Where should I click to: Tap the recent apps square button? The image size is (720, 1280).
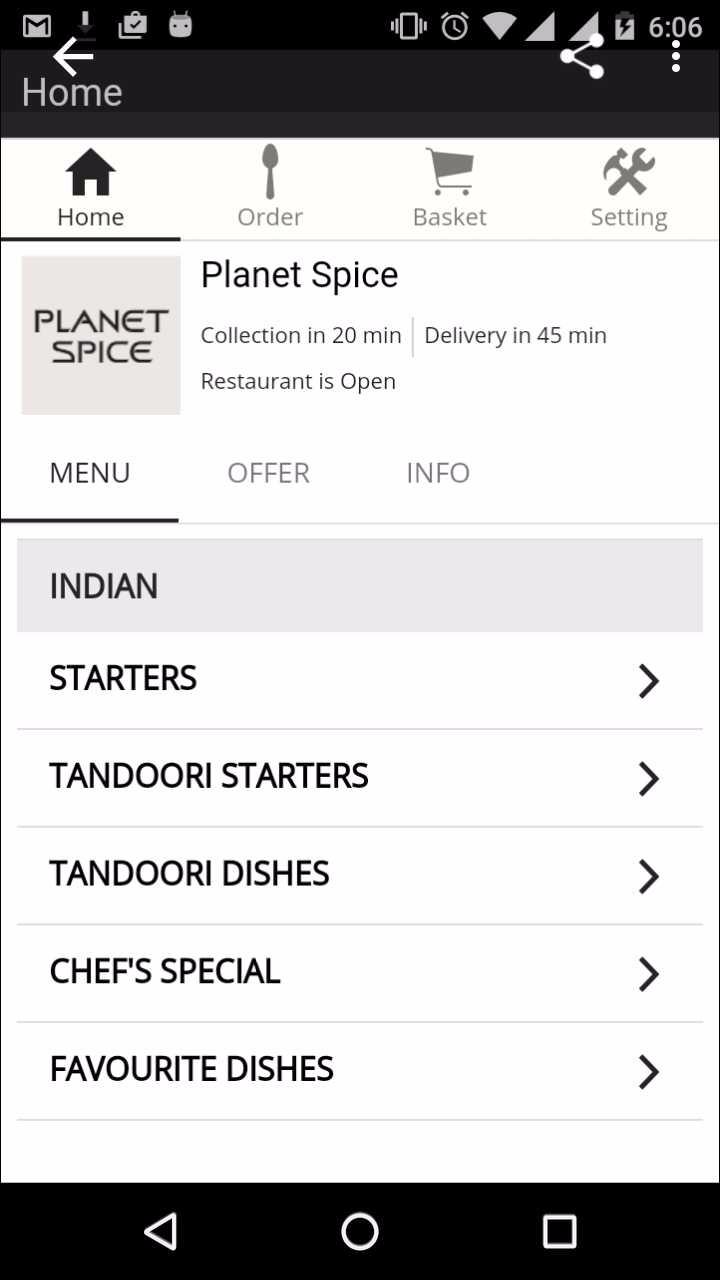[x=560, y=1232]
